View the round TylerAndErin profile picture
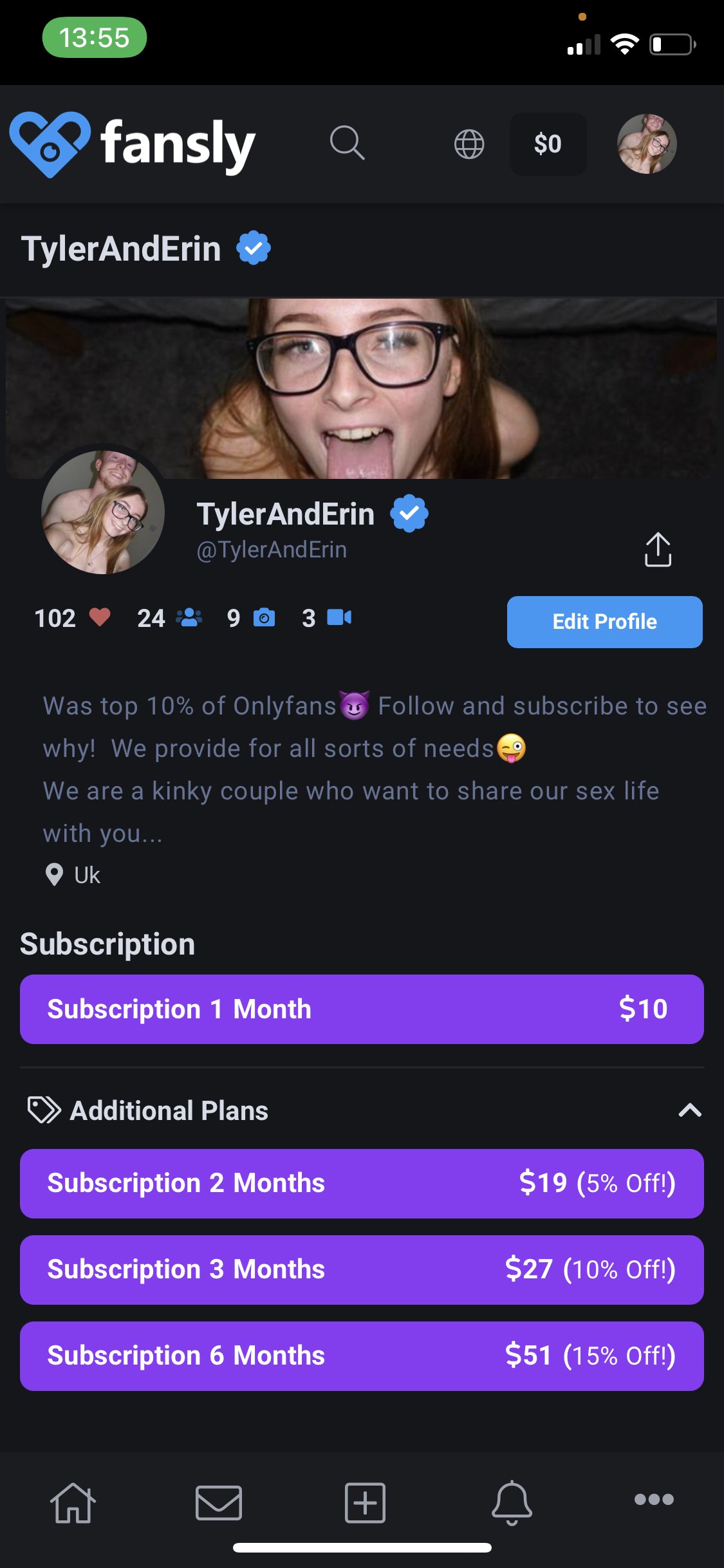The height and width of the screenshot is (1568, 724). tap(103, 512)
